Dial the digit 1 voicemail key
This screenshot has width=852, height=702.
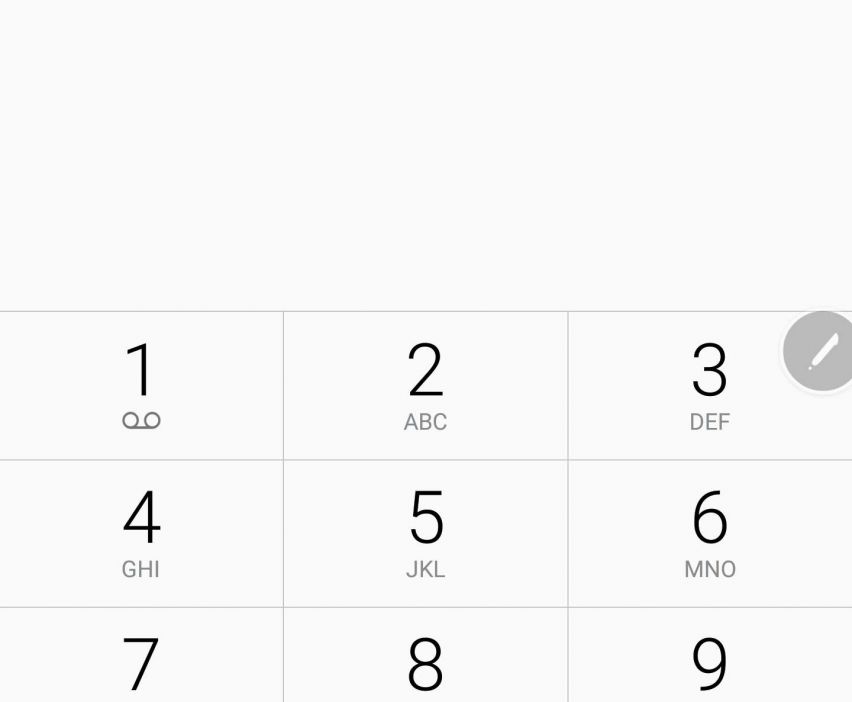tap(141, 385)
